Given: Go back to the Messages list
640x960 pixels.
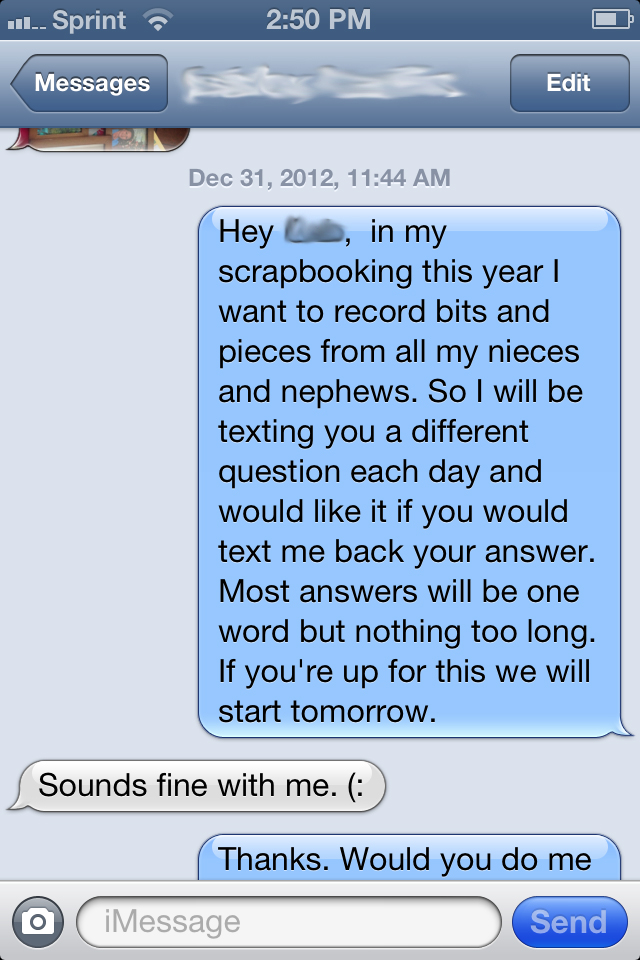Looking at the screenshot, I should [x=90, y=84].
